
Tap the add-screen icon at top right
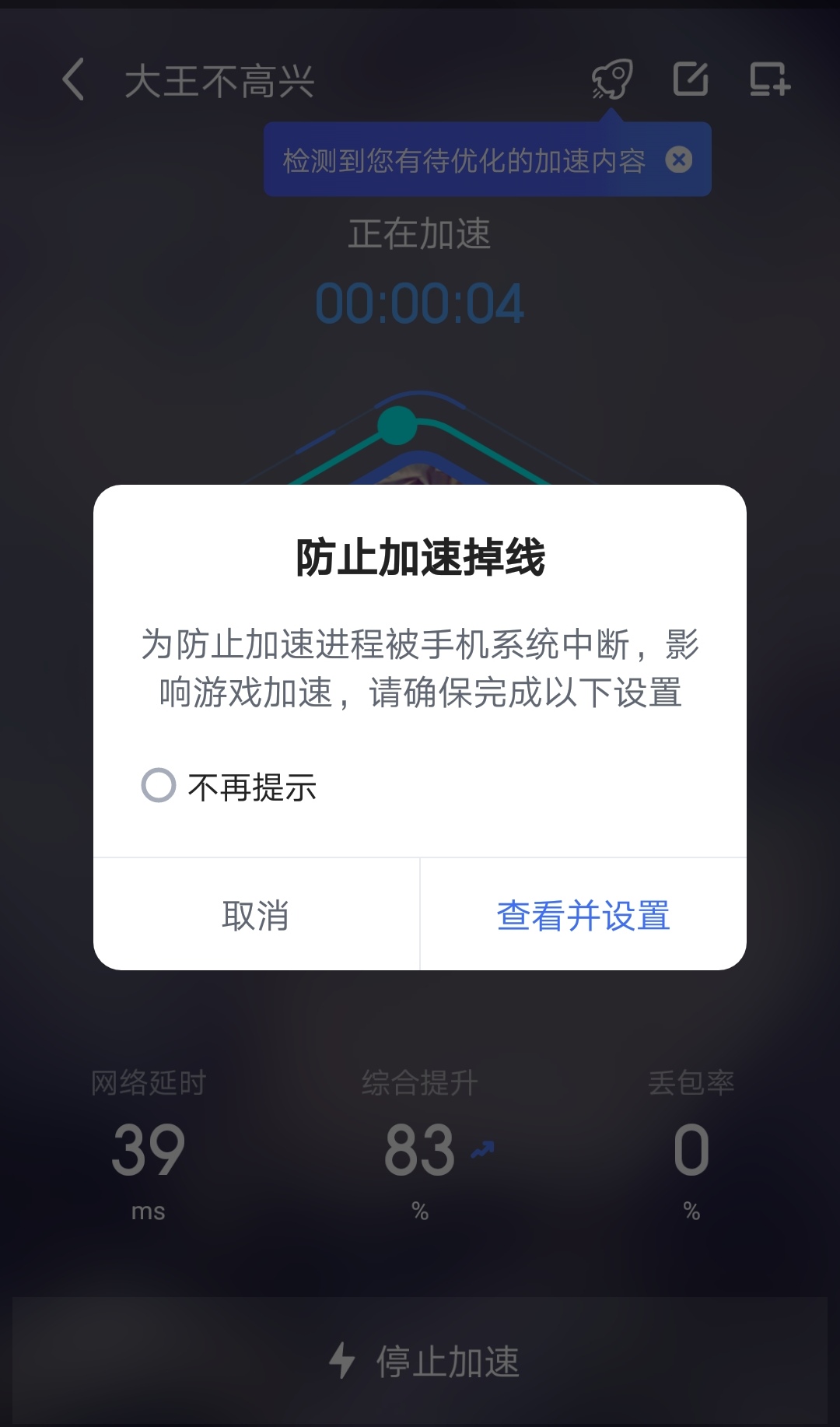pyautogui.click(x=769, y=79)
